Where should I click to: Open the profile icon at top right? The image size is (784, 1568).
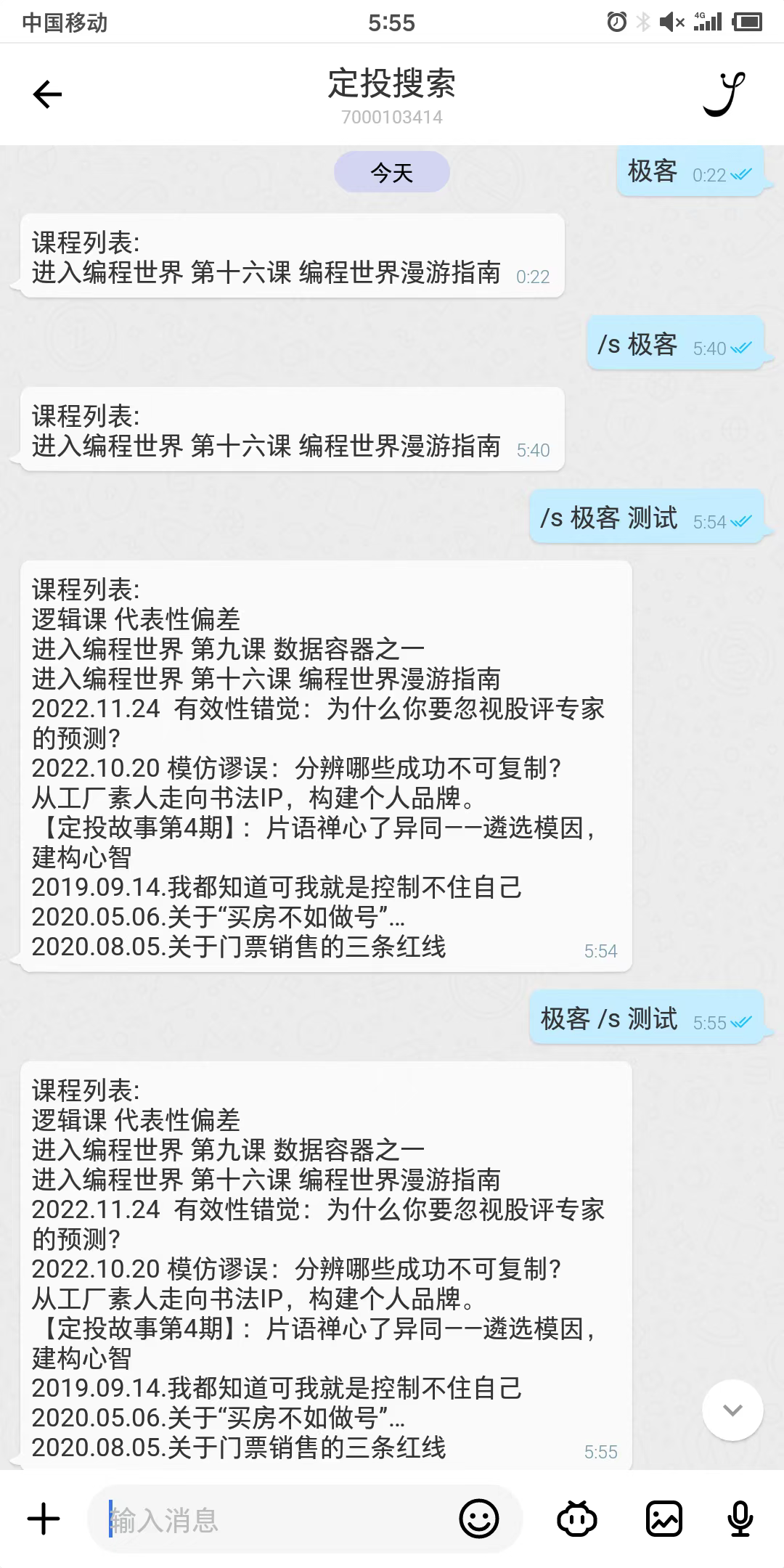724,94
